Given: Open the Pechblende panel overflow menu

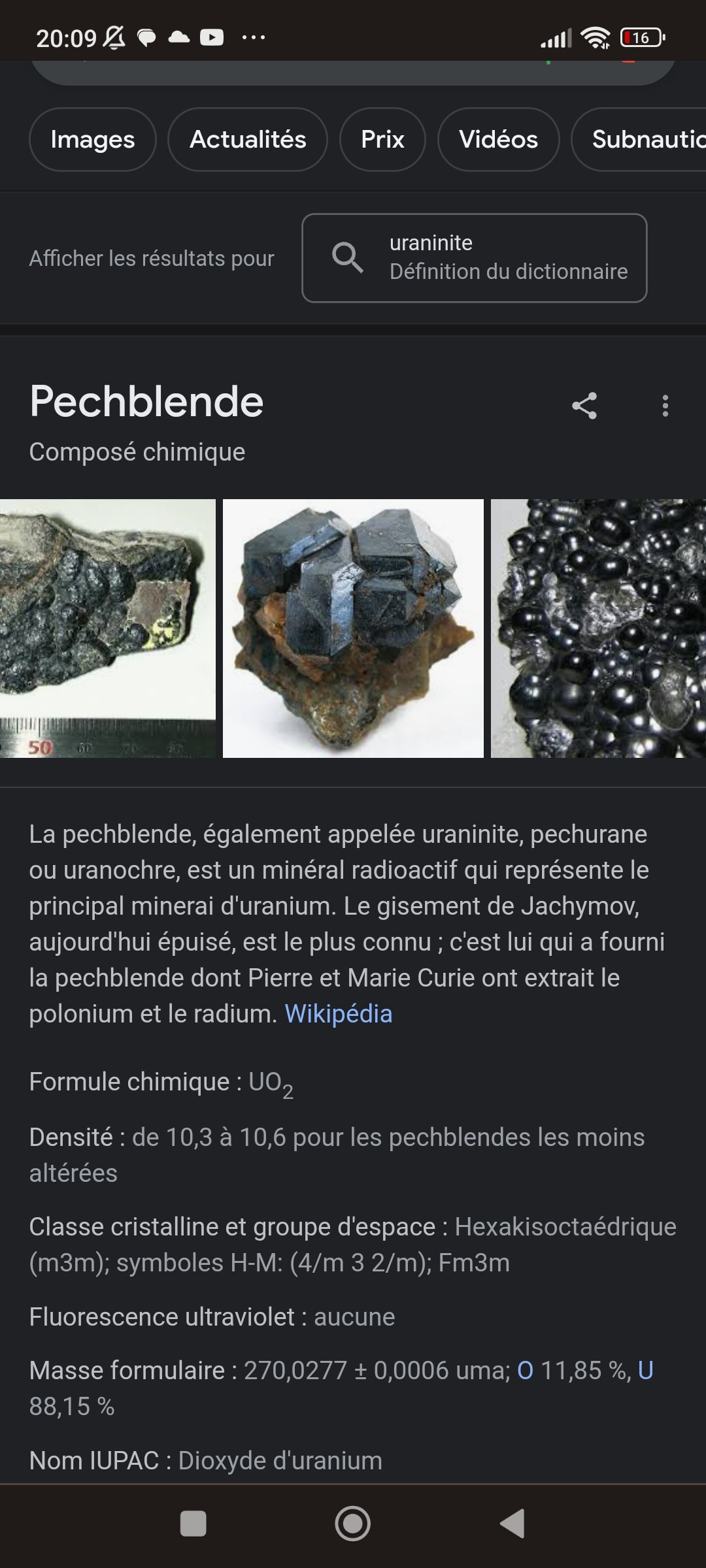Looking at the screenshot, I should [665, 406].
